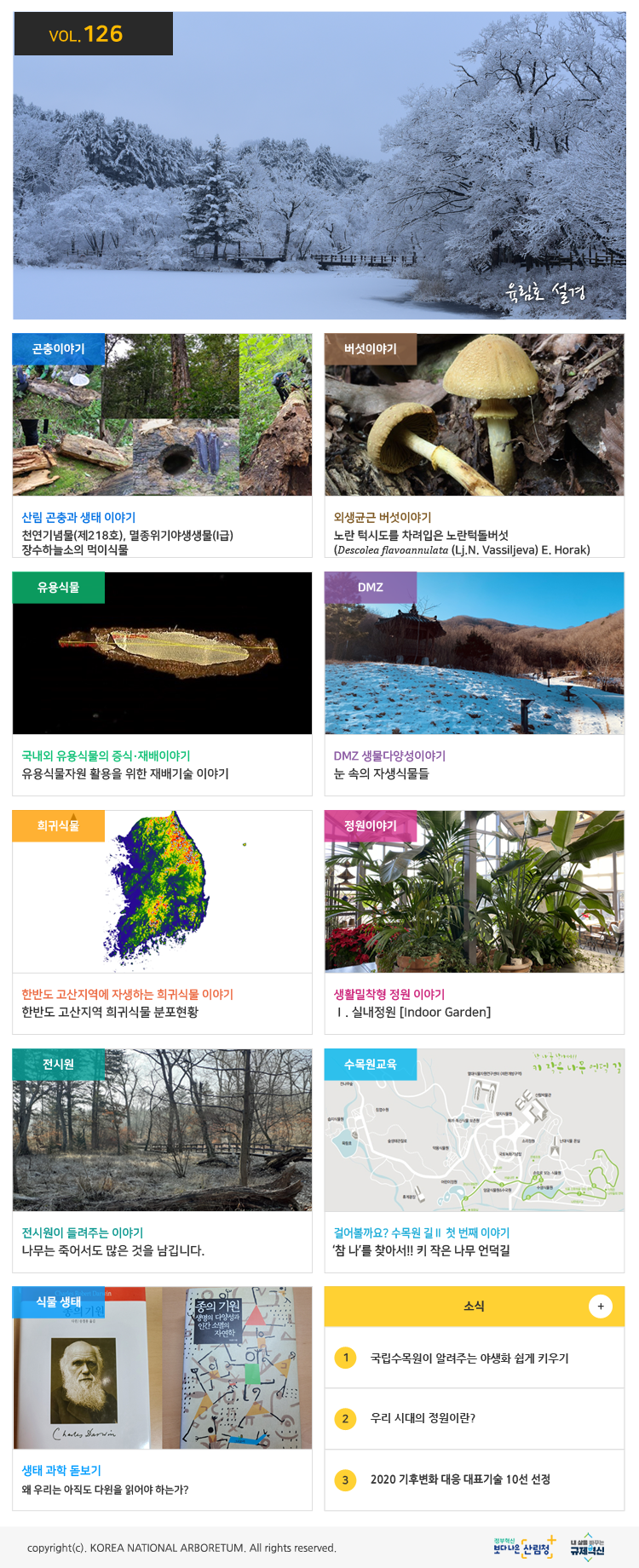The width and height of the screenshot is (639, 1568).
Task: Tap the plus button next to 소식
Action: point(601,1307)
